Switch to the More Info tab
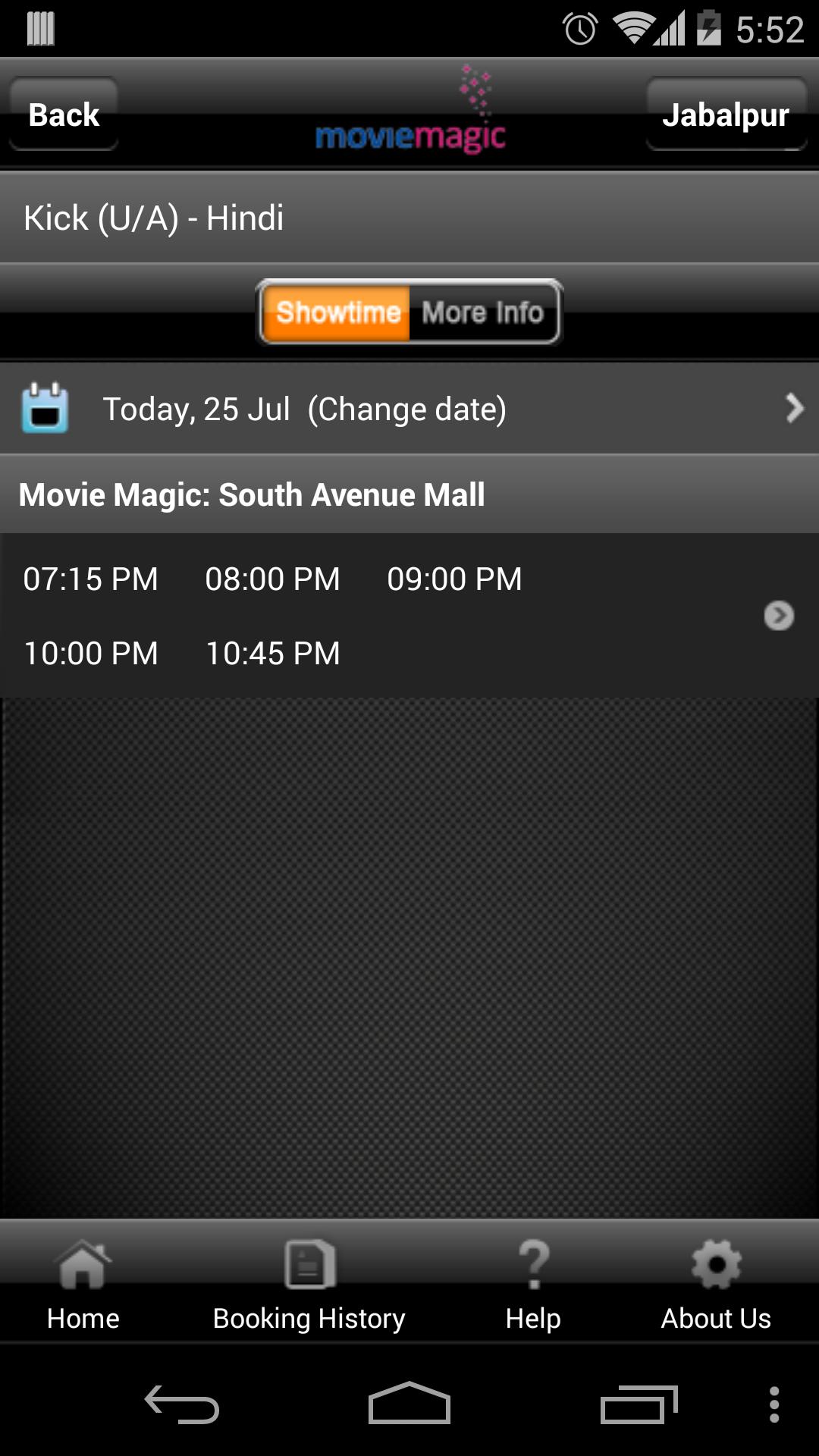The width and height of the screenshot is (819, 1456). click(483, 312)
